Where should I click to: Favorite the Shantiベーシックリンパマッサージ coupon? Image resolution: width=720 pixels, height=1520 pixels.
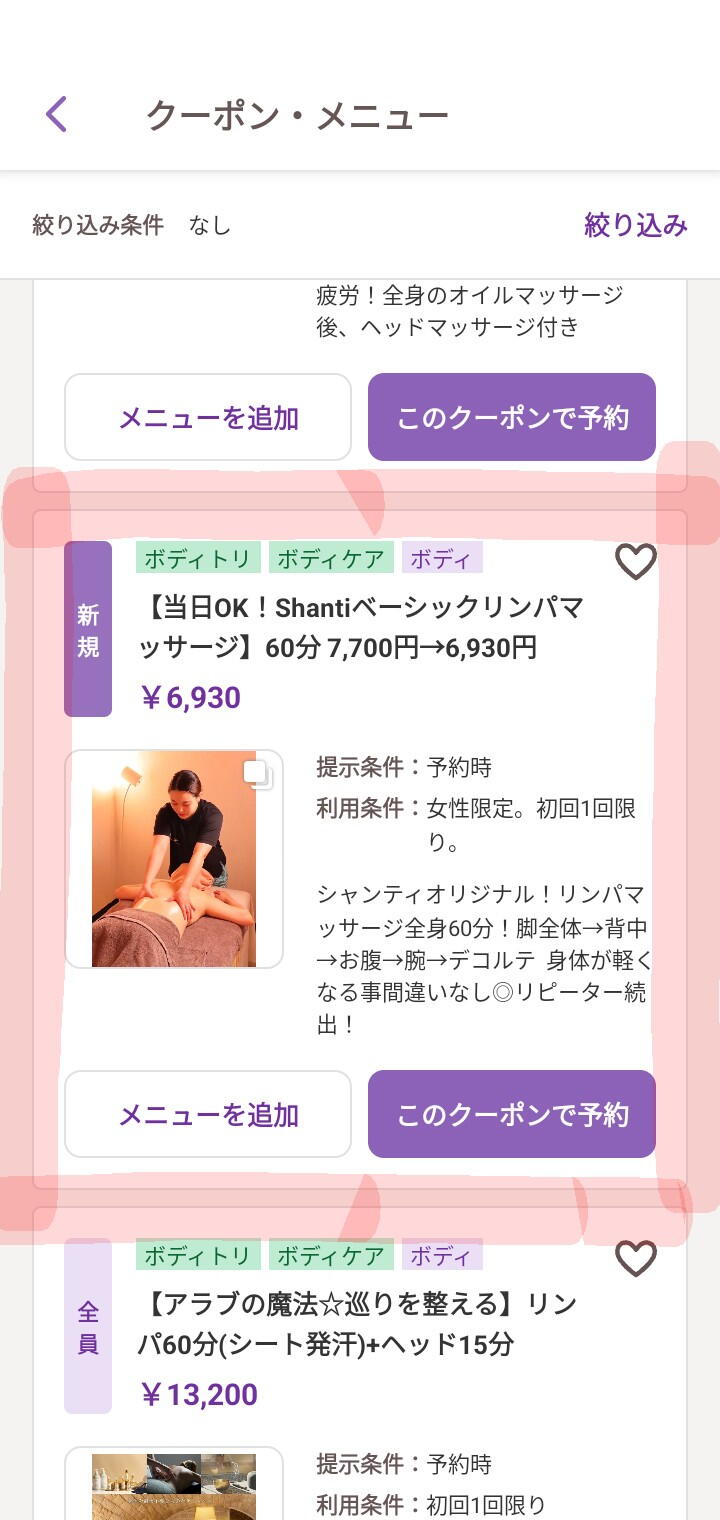pyautogui.click(x=635, y=562)
